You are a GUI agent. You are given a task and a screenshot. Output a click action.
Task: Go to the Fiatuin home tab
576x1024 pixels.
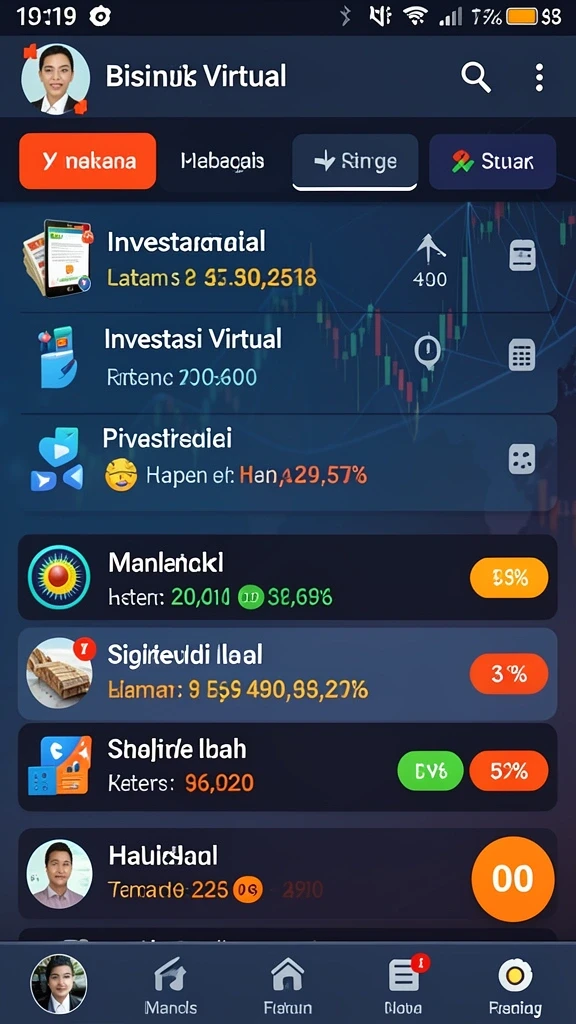point(287,986)
